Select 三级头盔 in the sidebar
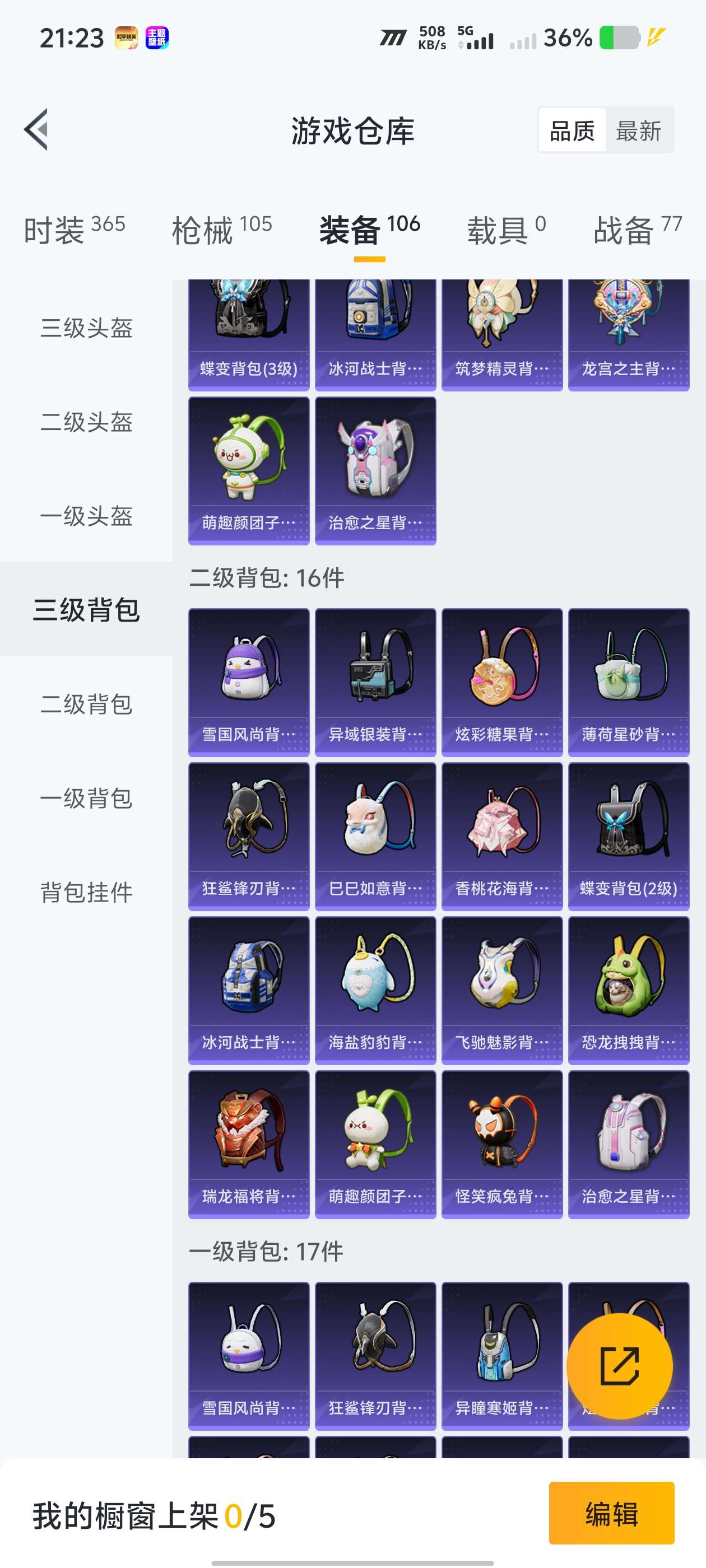Image resolution: width=706 pixels, height=1568 pixels. click(86, 328)
